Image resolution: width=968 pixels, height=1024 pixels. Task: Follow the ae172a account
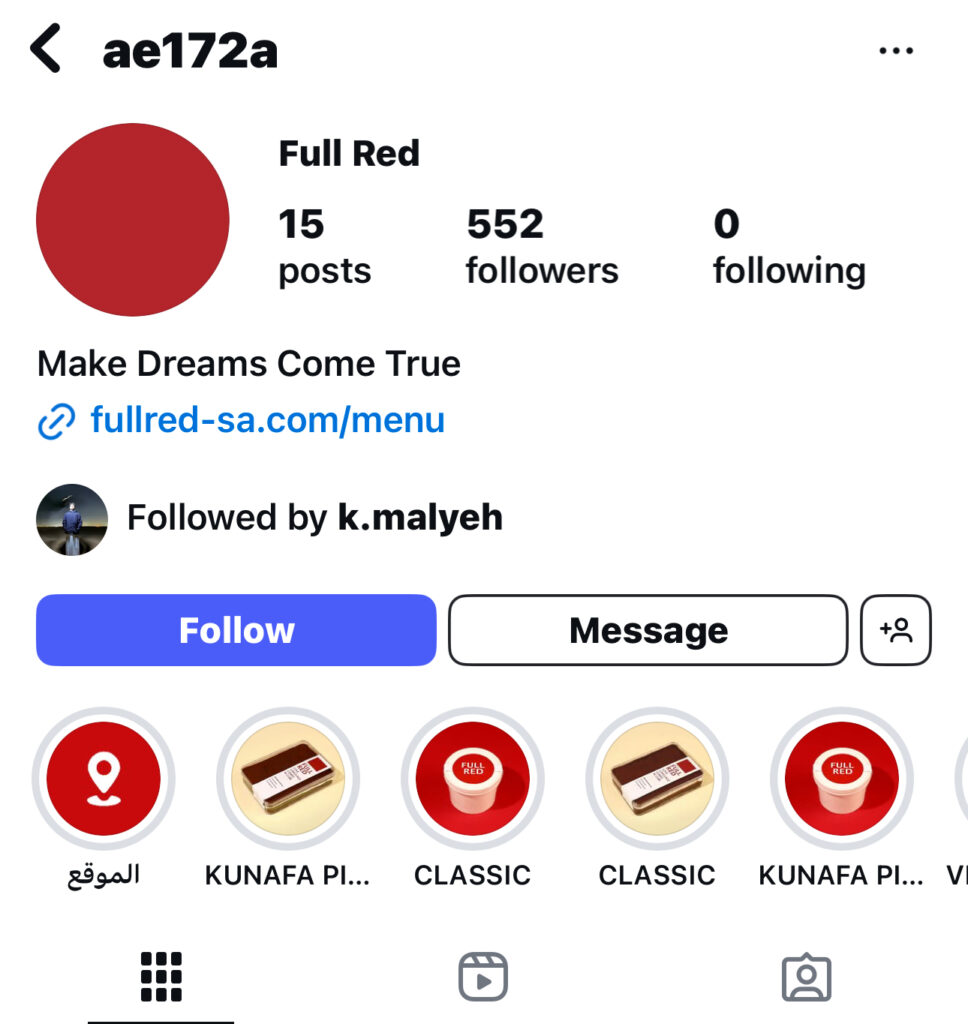point(236,630)
